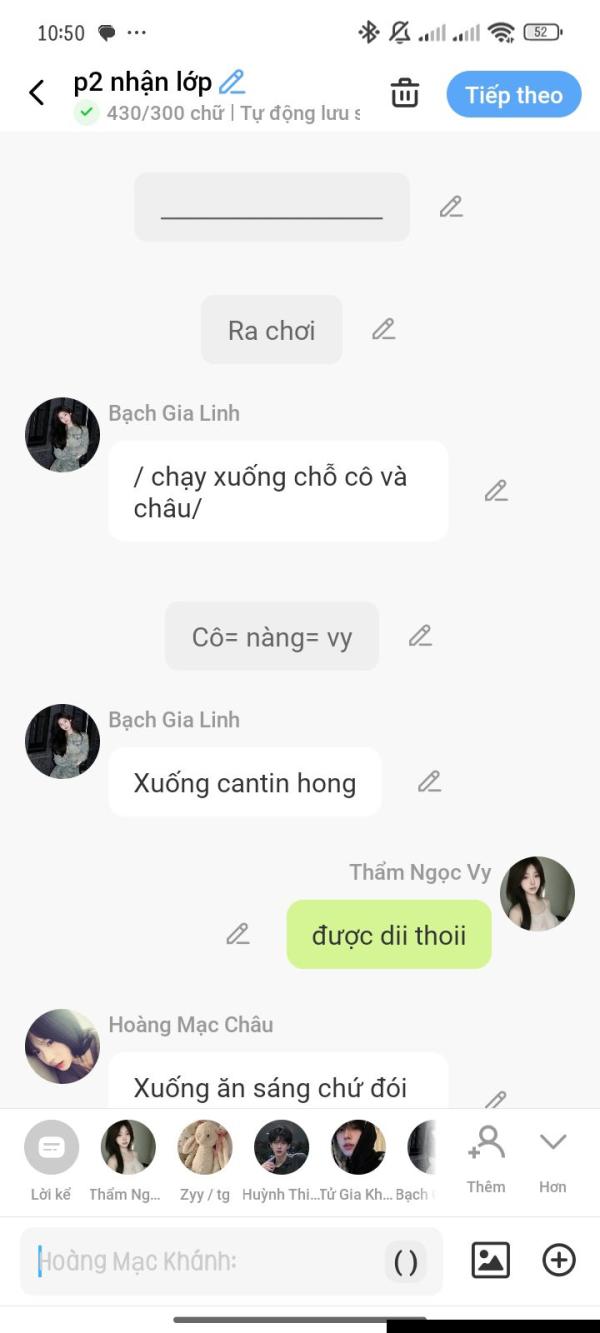
Task: Expand the 'Hơn' character list
Action: point(553,1156)
